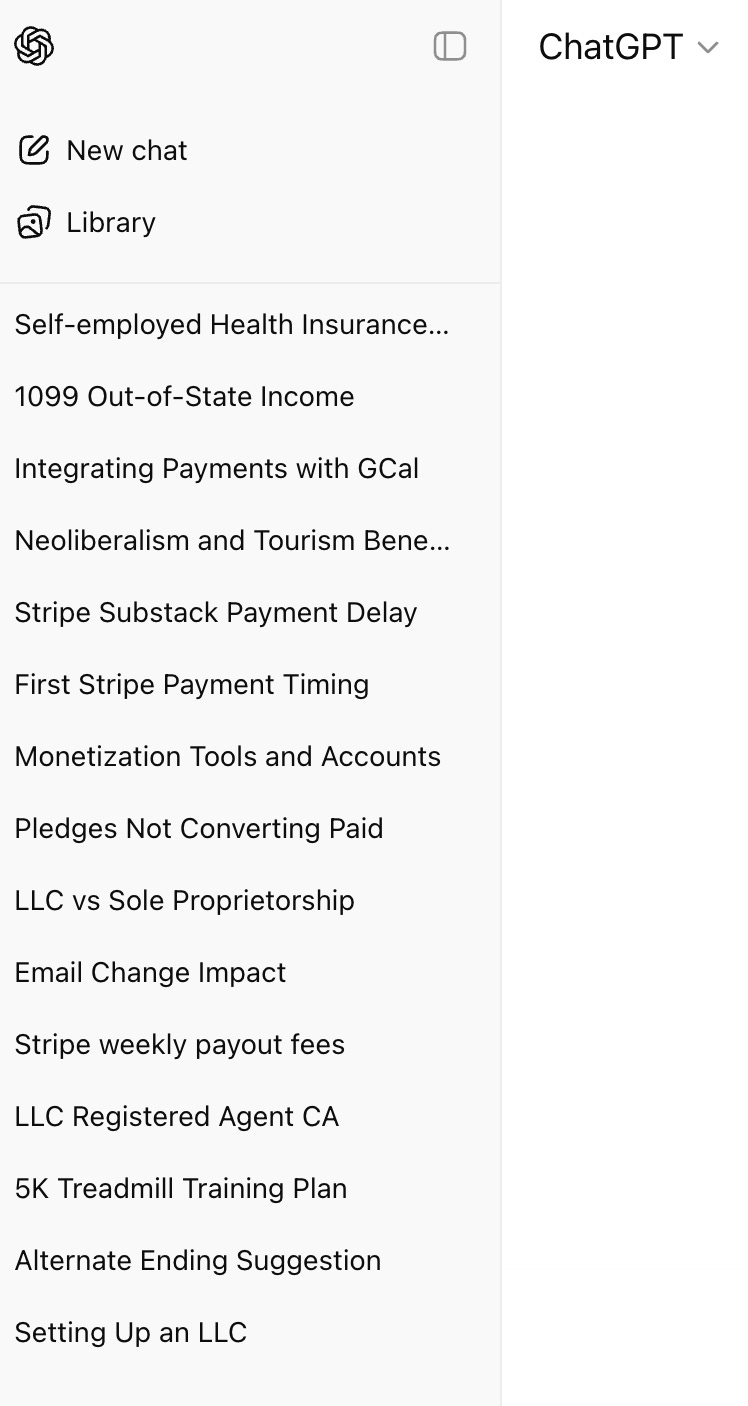Open Integrating Payments with GCal chat
The image size is (748, 1406).
(216, 468)
